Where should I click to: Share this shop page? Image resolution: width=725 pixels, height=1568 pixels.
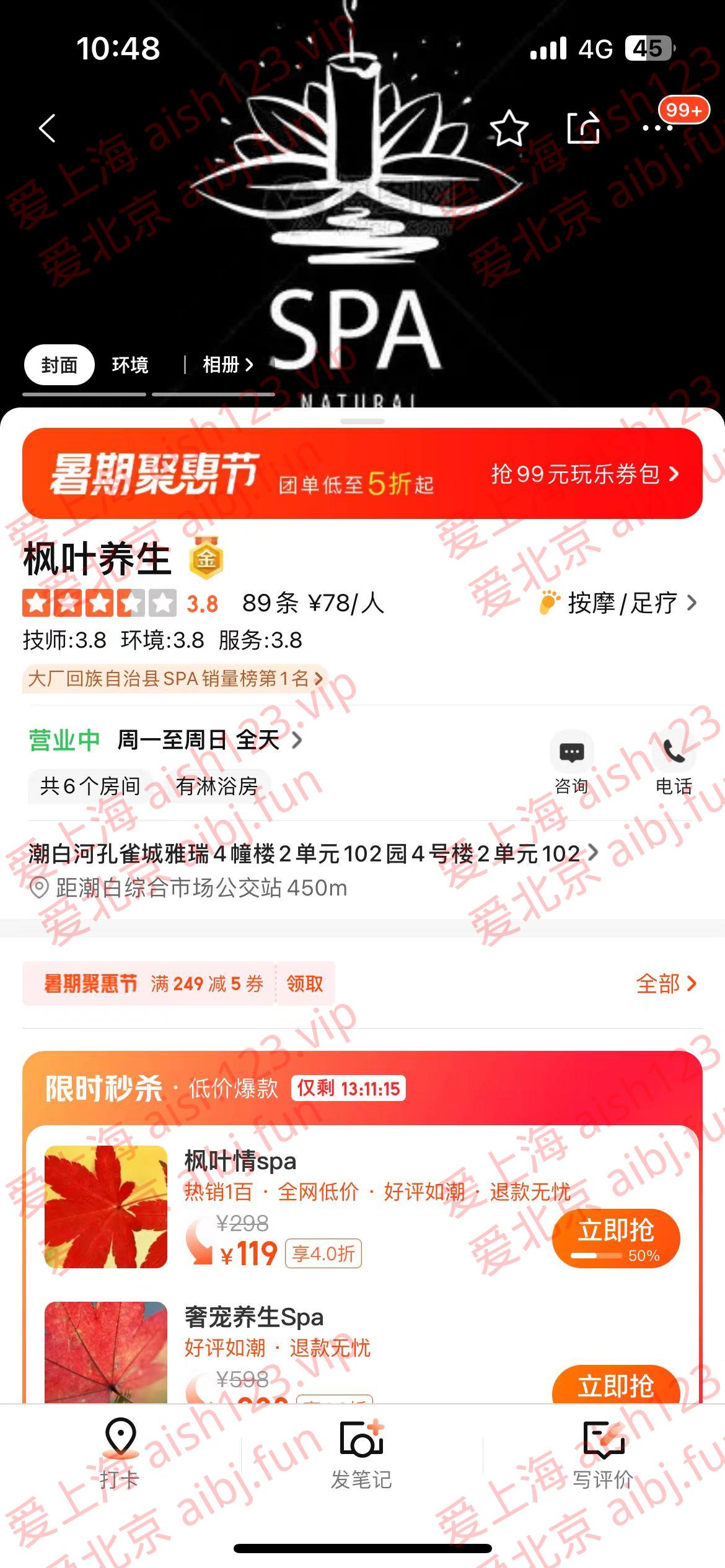(584, 128)
